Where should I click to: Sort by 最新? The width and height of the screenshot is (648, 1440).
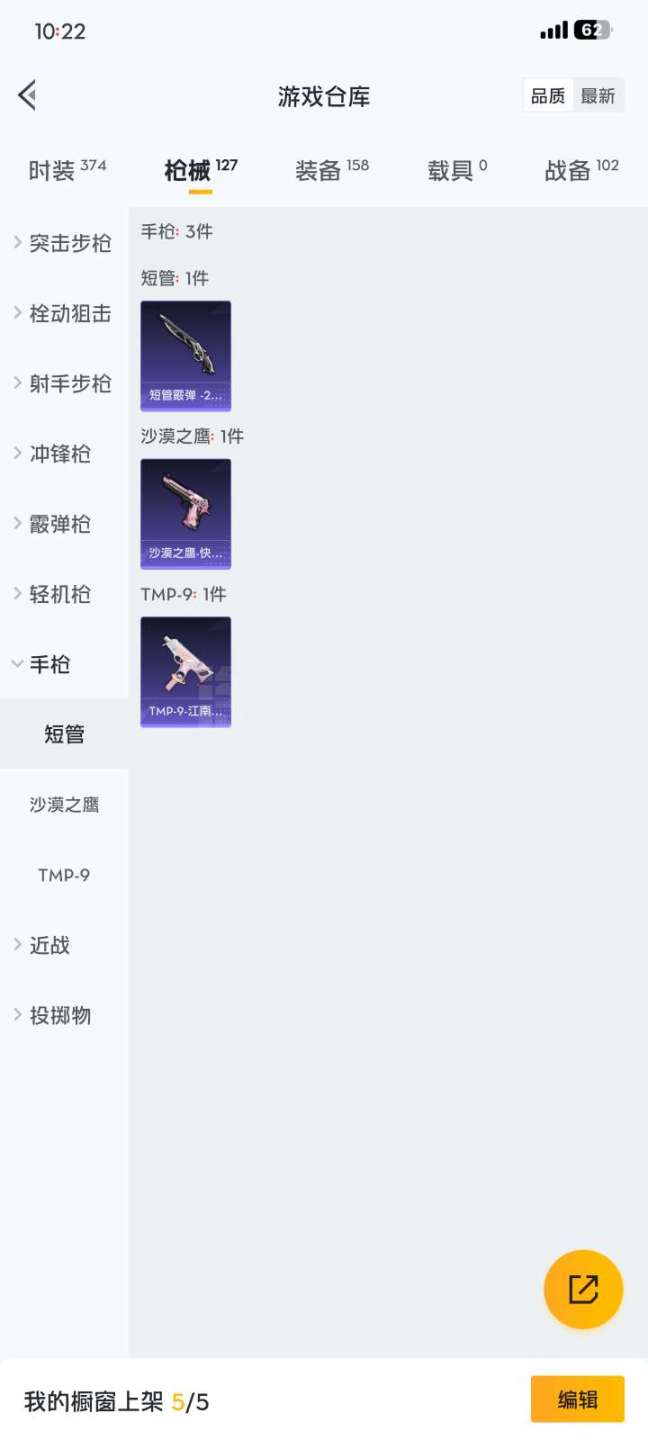coord(598,96)
